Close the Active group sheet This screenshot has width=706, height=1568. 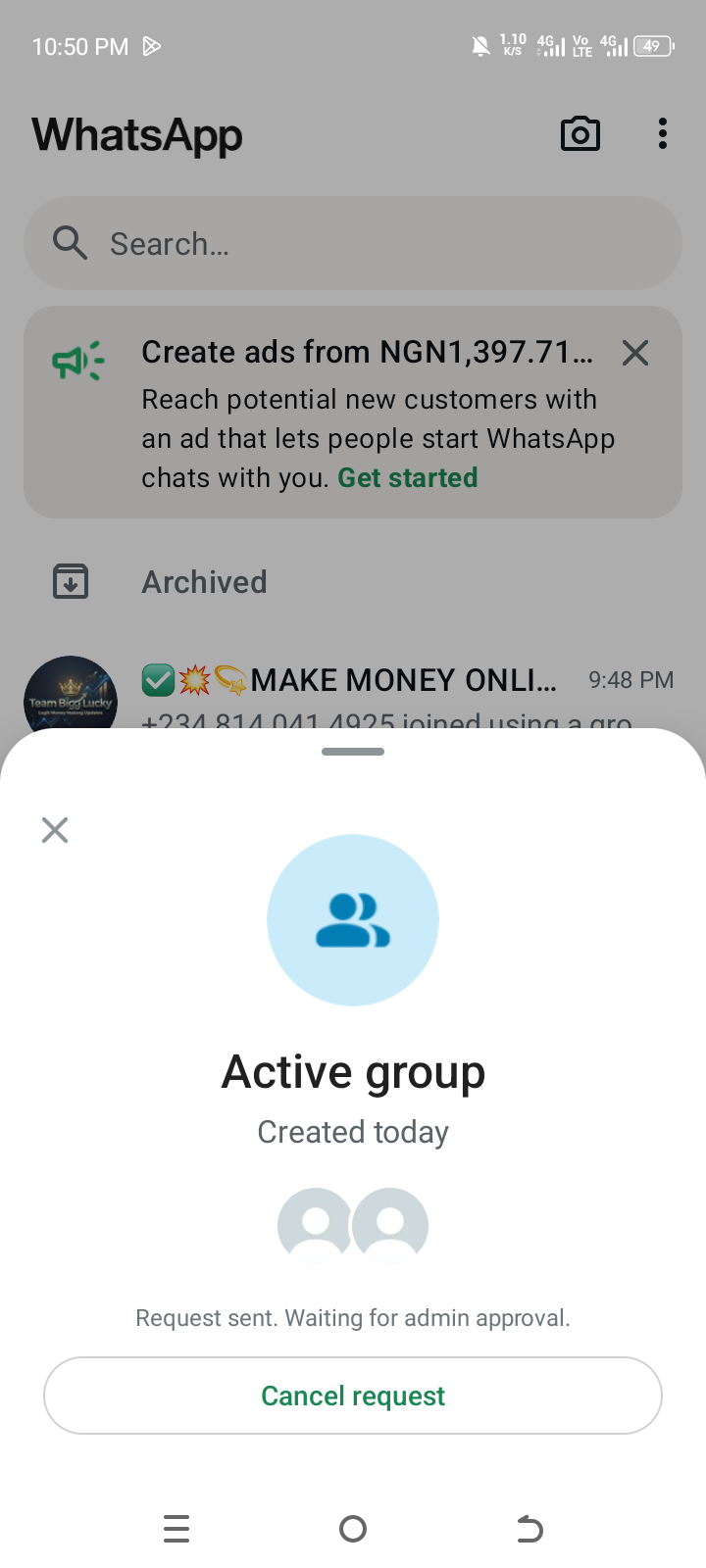55,830
